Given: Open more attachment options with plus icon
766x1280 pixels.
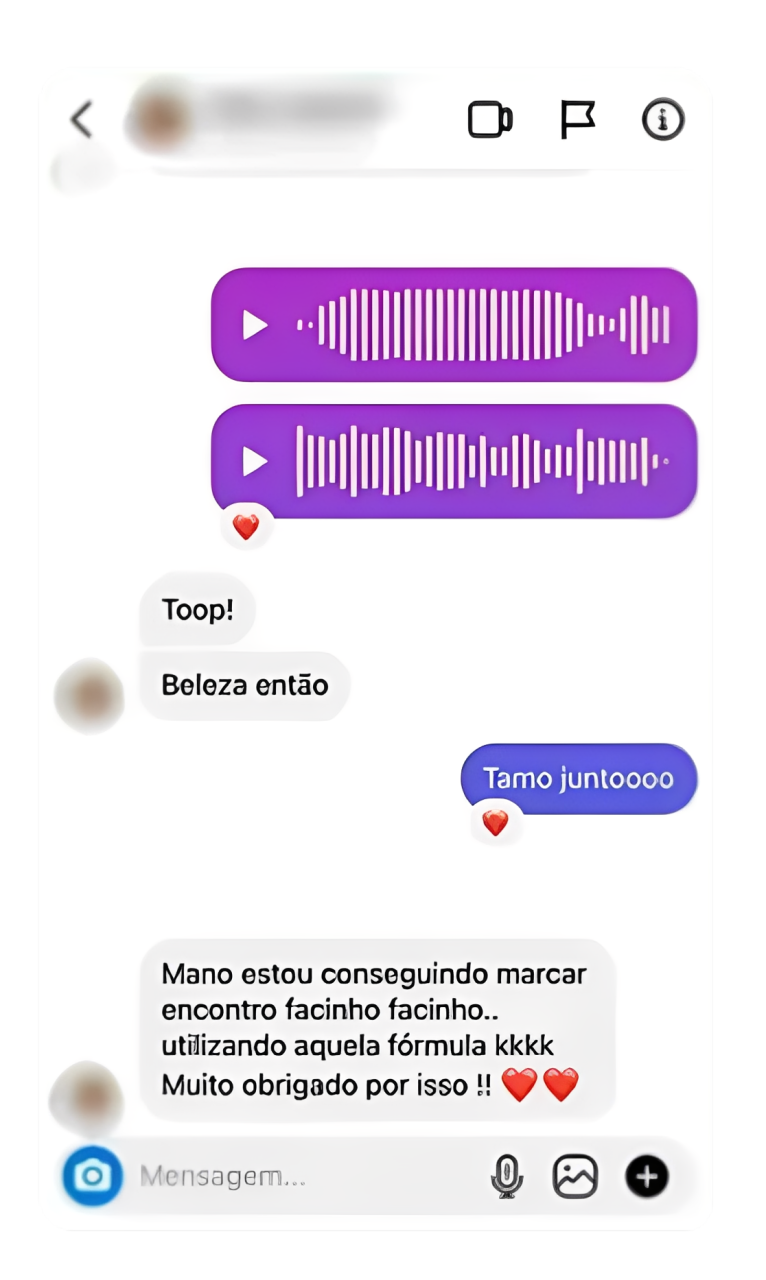Looking at the screenshot, I should 646,1176.
